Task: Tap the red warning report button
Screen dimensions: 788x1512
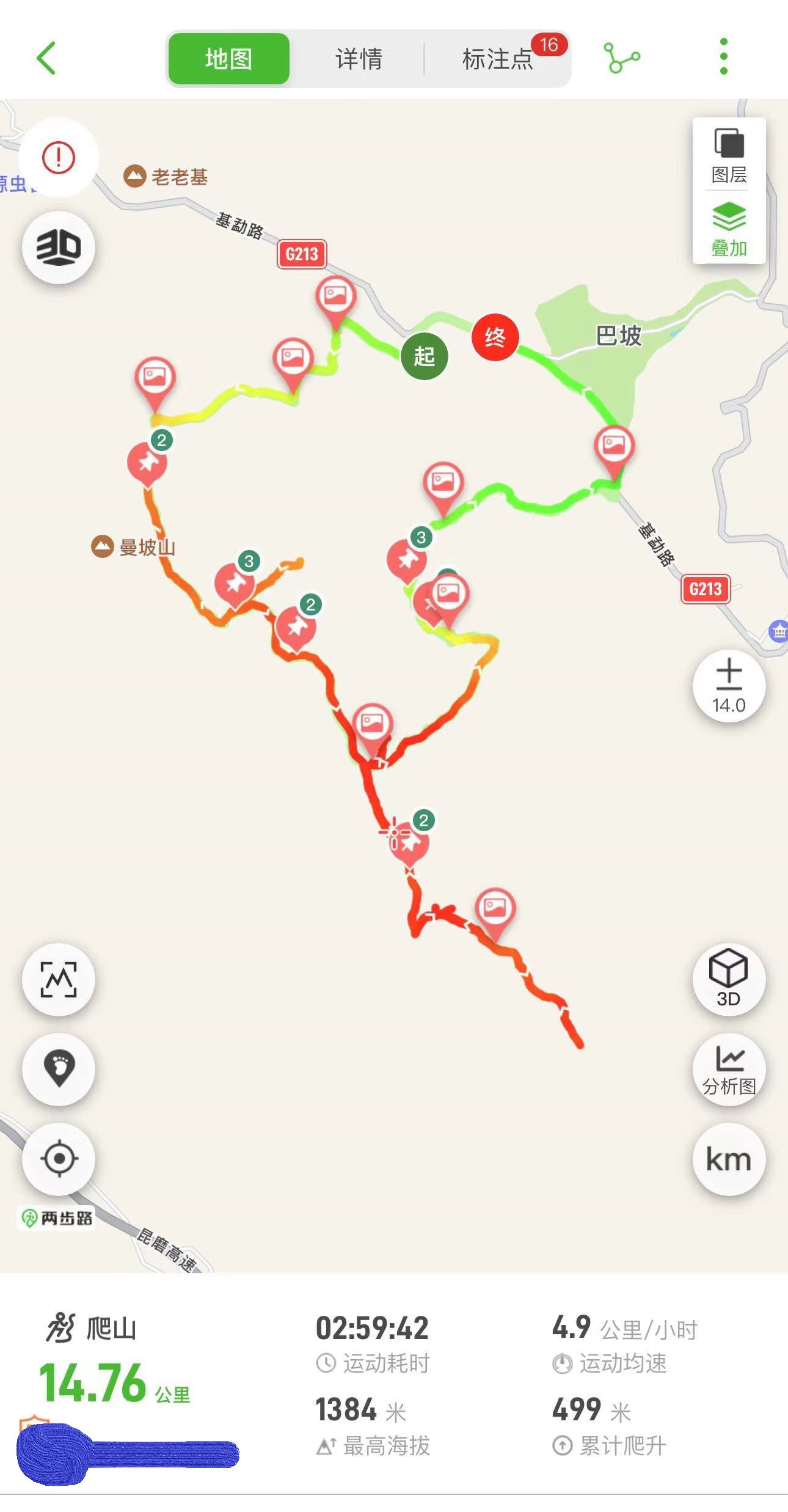Action: coord(59,157)
